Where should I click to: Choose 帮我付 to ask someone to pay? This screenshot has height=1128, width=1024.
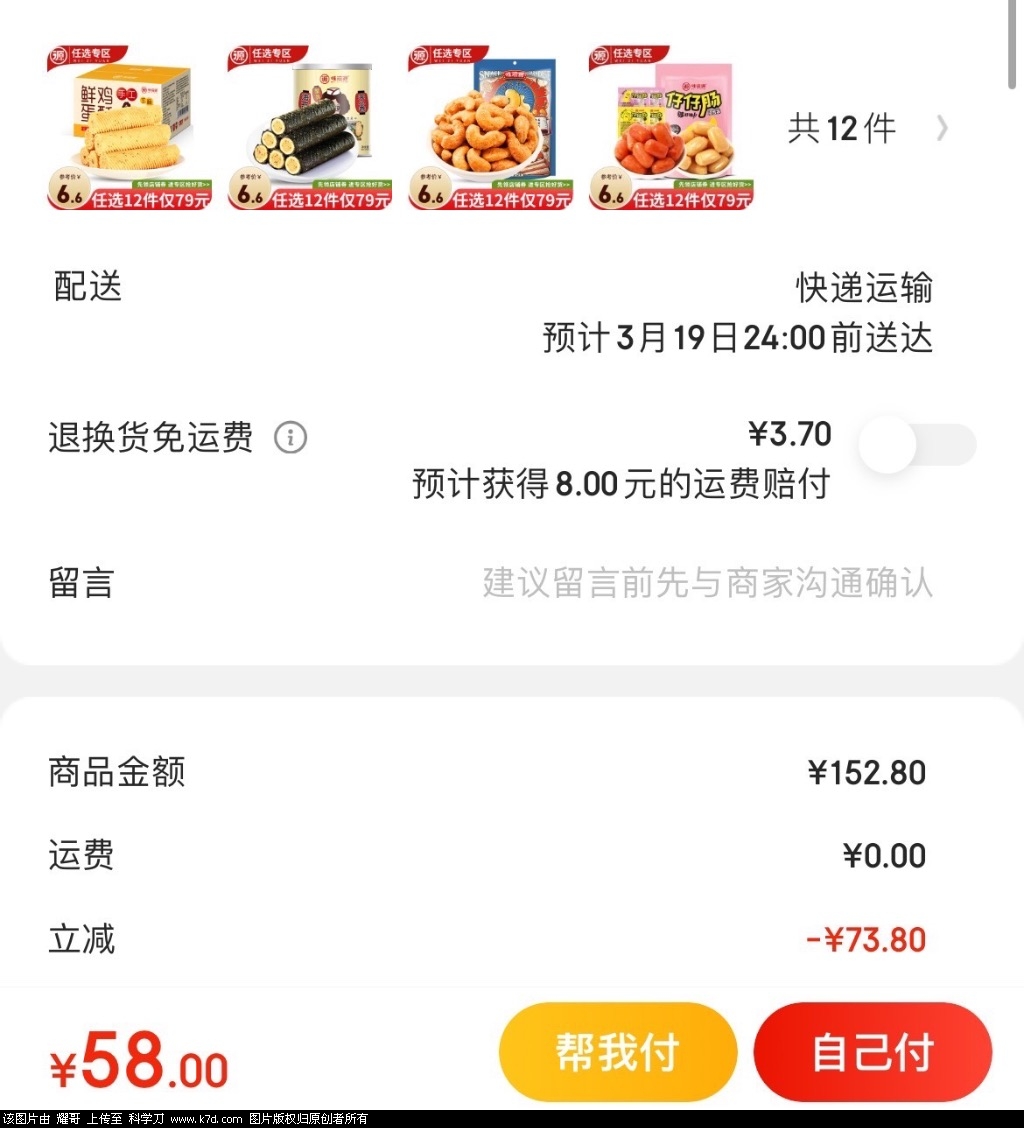(617, 1052)
